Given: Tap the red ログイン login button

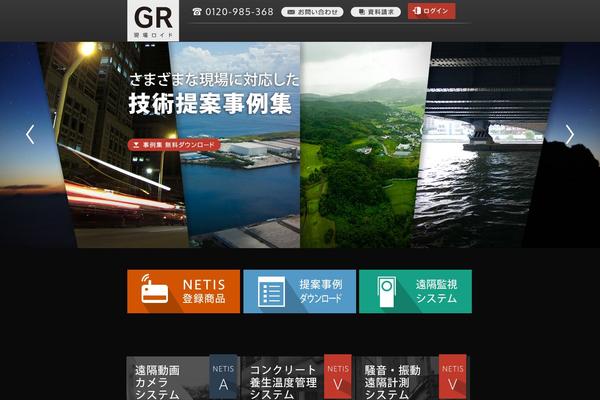Looking at the screenshot, I should point(431,11).
